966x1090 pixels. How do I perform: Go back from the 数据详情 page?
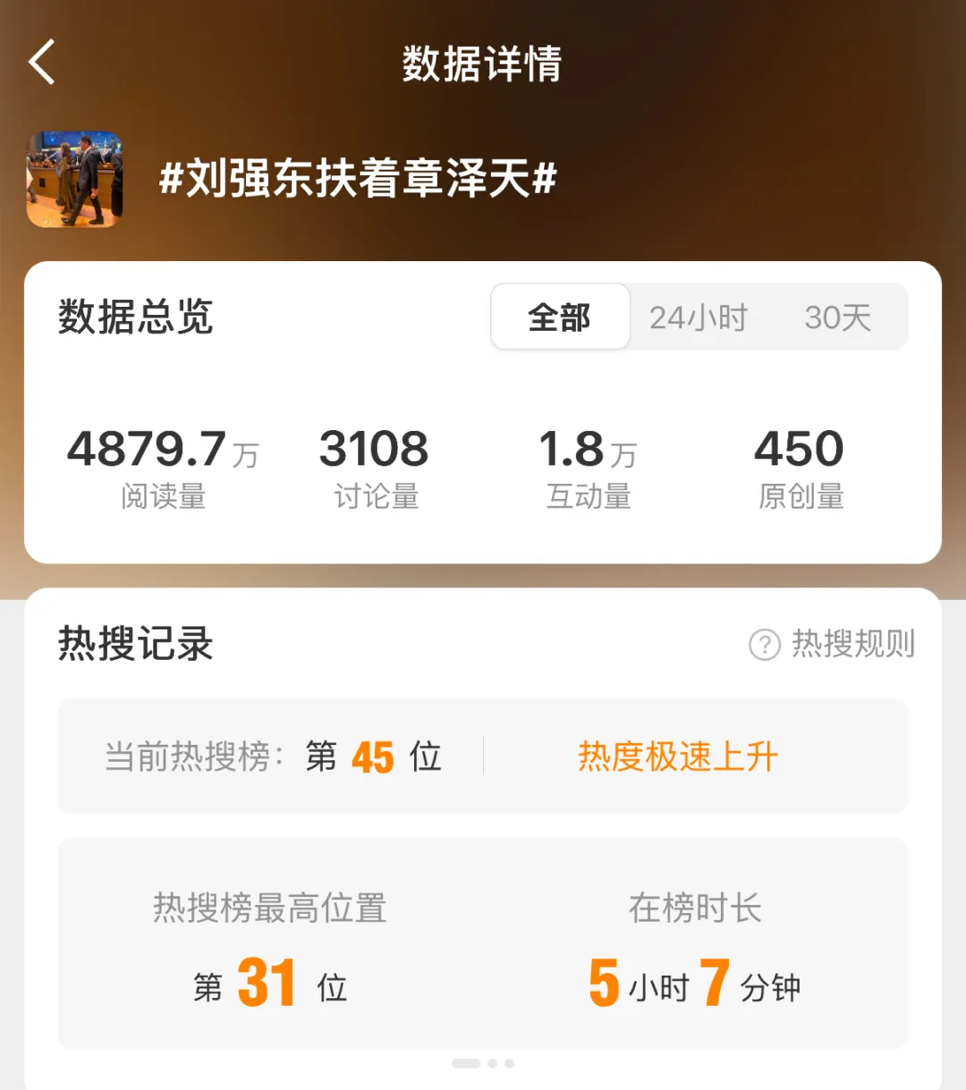click(42, 63)
